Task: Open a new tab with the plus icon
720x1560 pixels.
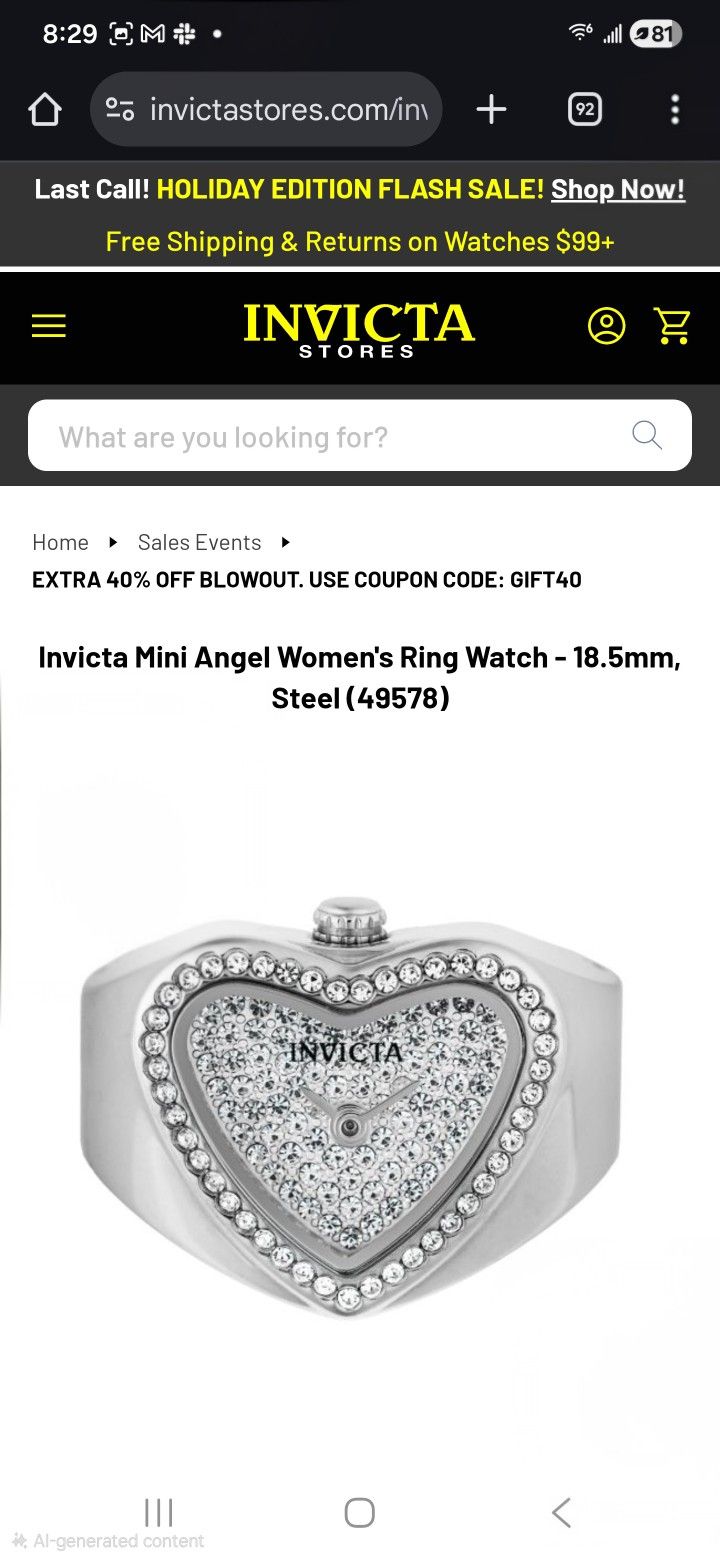Action: 490,109
